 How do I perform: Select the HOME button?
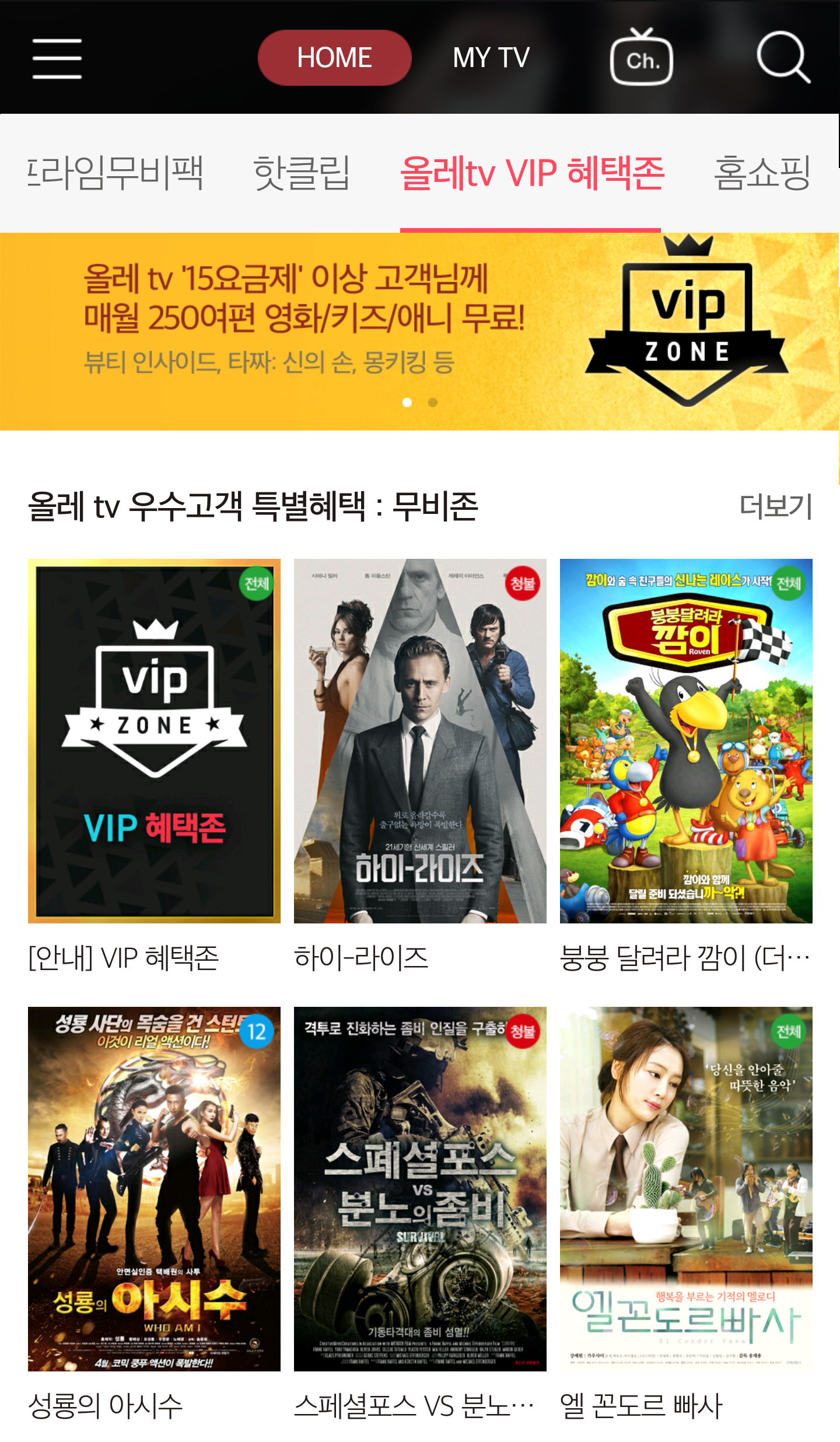pos(334,58)
